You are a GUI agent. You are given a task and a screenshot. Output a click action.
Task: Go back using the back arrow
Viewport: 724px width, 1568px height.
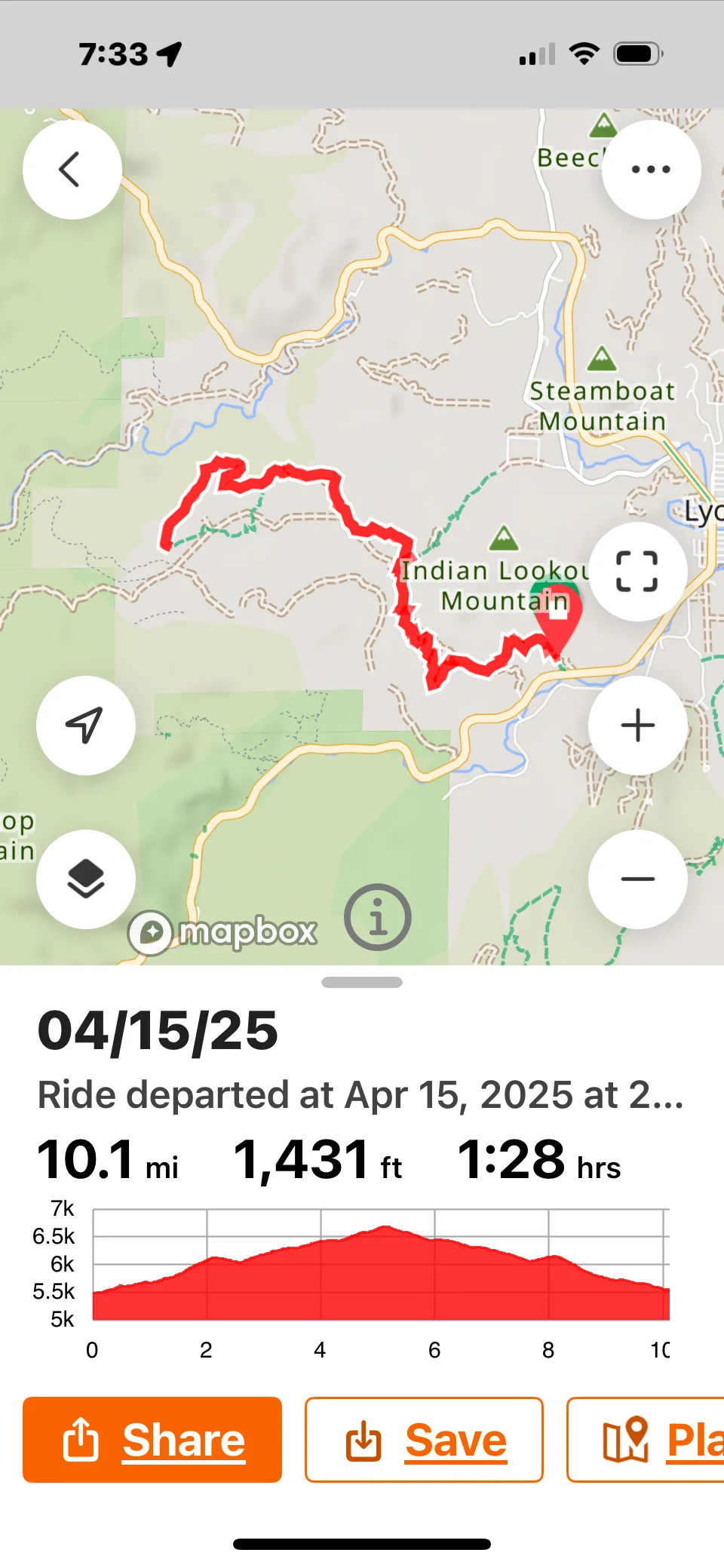point(72,170)
